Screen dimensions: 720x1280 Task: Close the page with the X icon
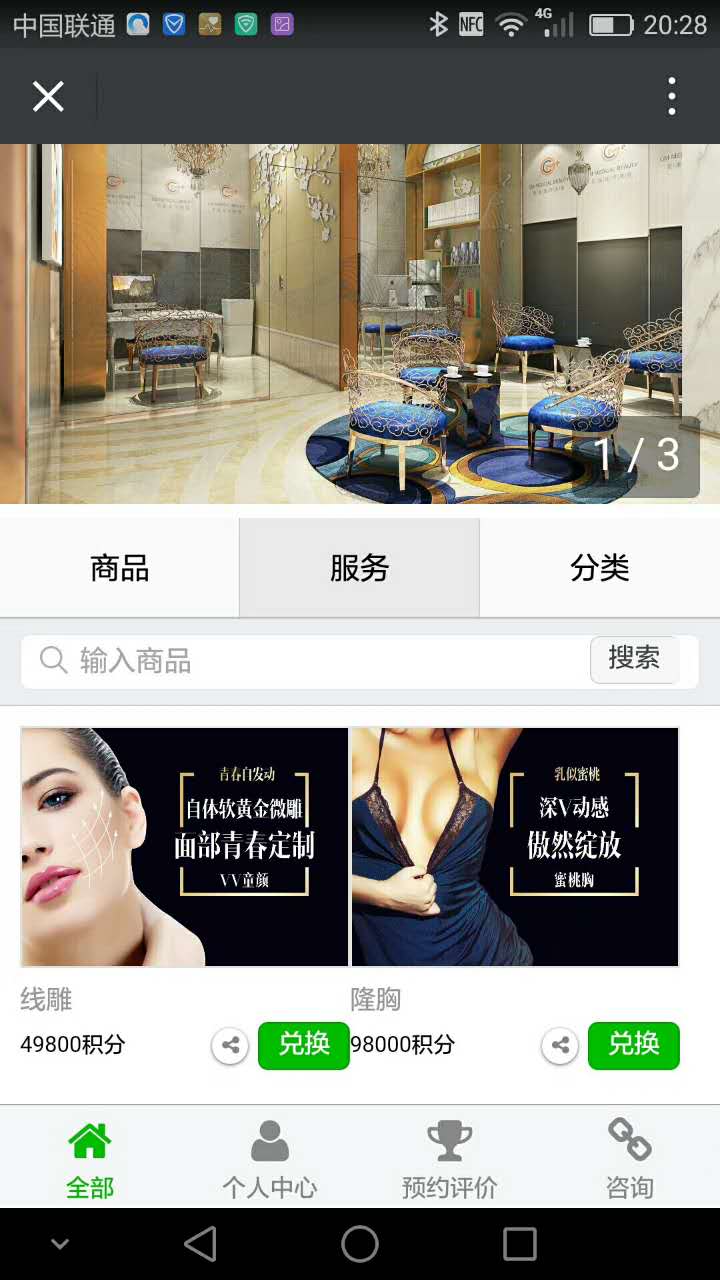point(48,97)
